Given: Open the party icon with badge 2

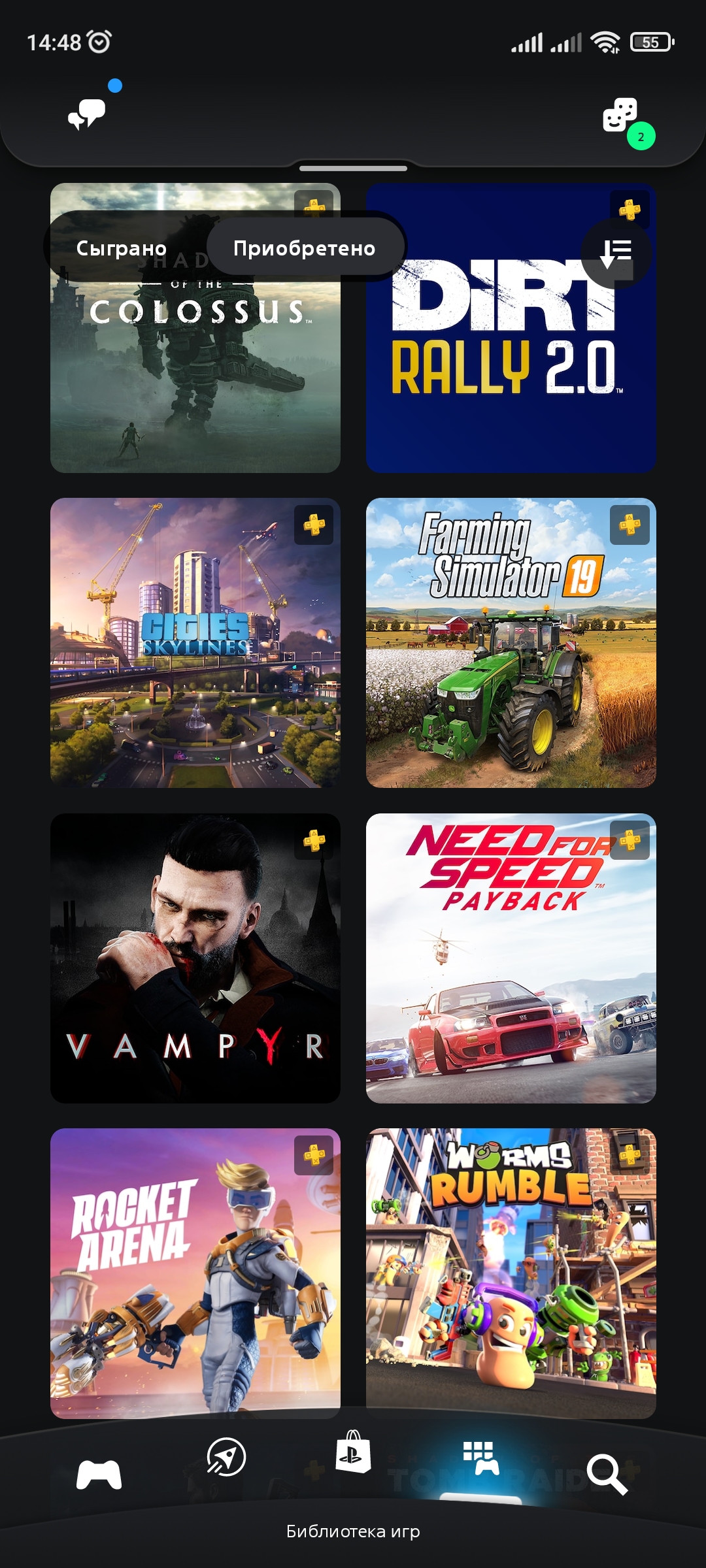Looking at the screenshot, I should (x=621, y=116).
